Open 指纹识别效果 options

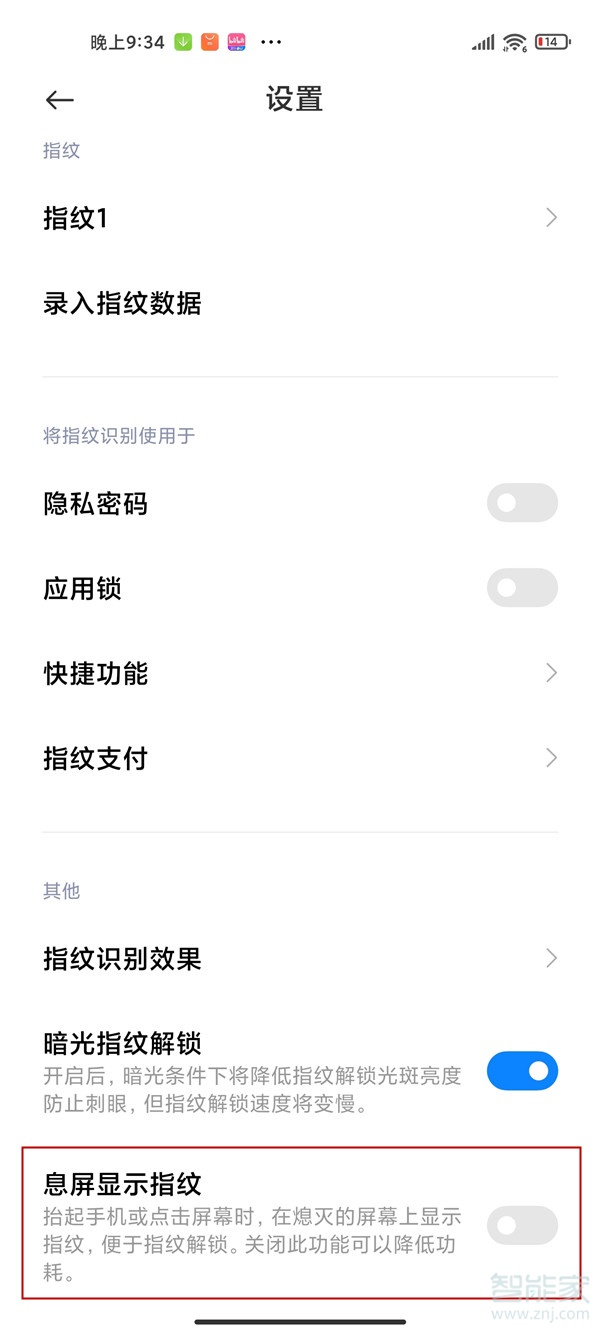tap(300, 959)
